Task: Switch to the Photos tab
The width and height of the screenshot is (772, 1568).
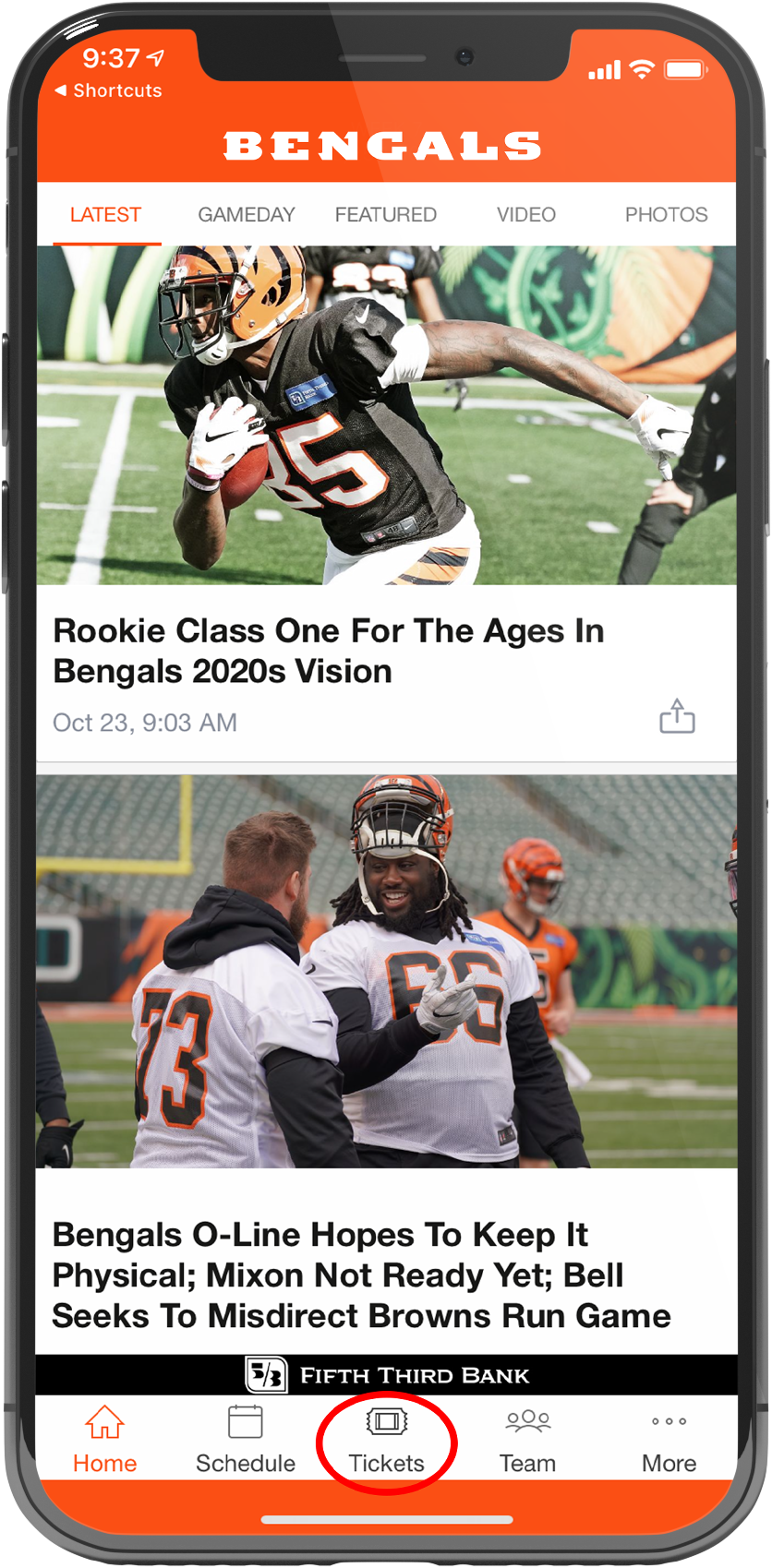Action: coord(666,214)
